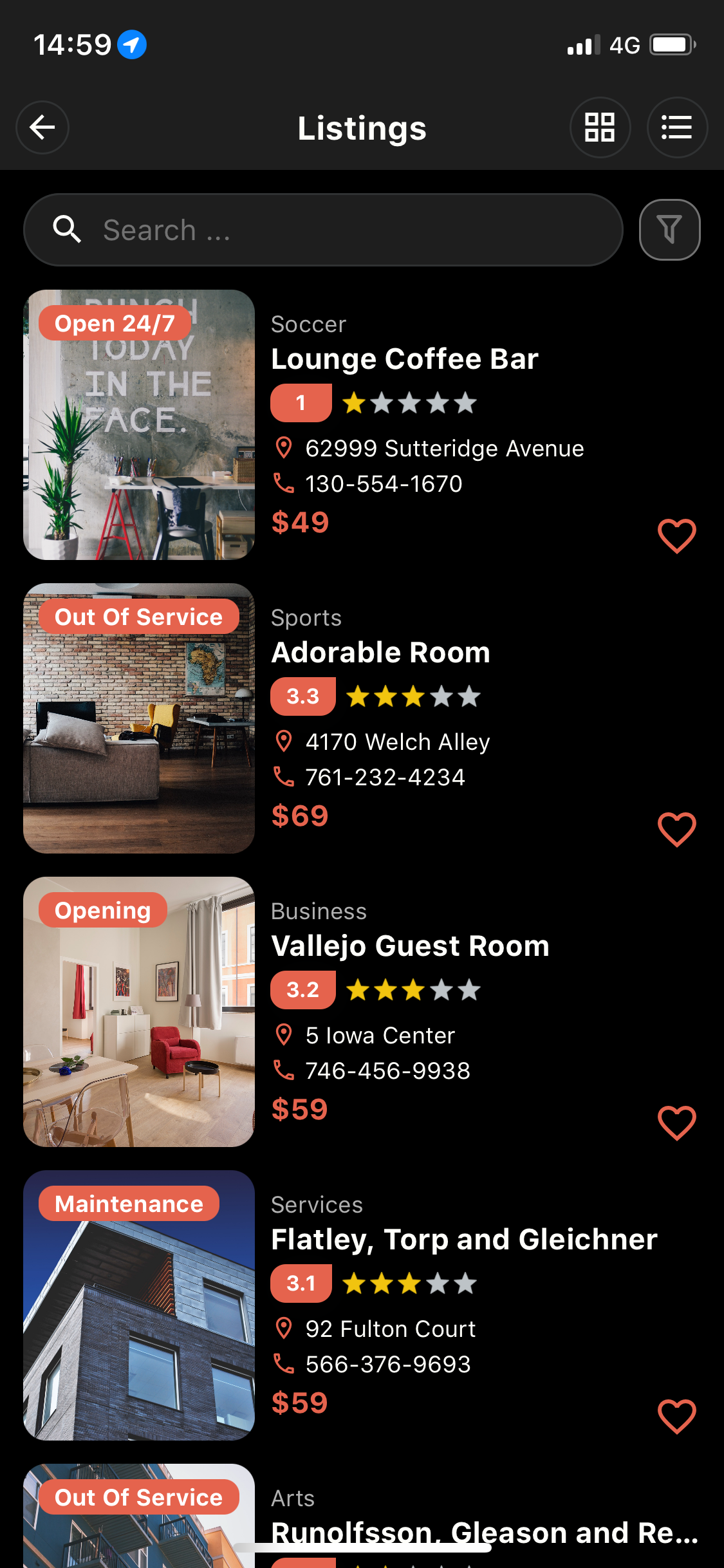Open the Lounge Coffee Bar listing
Image resolution: width=724 pixels, height=1568 pixels.
point(404,359)
